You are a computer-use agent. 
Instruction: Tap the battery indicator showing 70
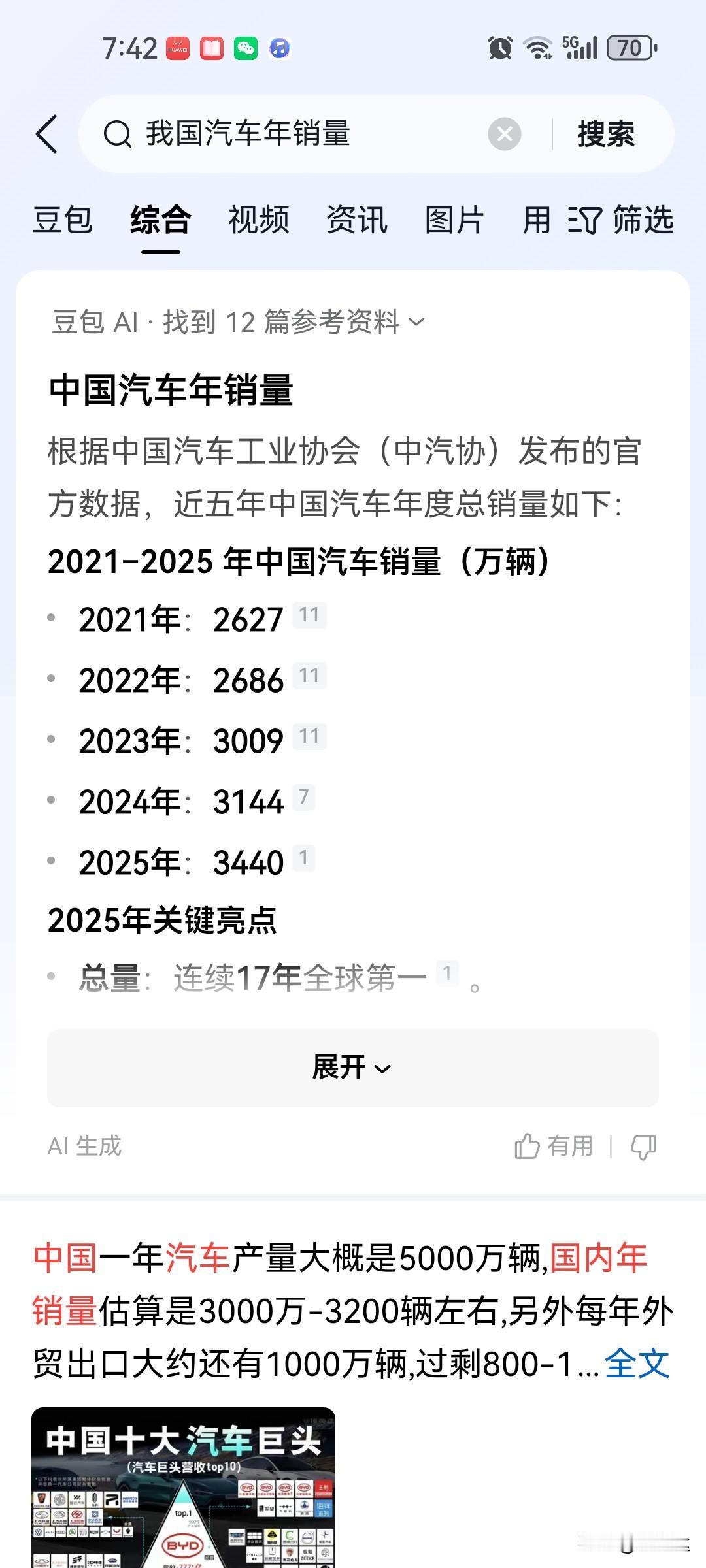pyautogui.click(x=630, y=48)
